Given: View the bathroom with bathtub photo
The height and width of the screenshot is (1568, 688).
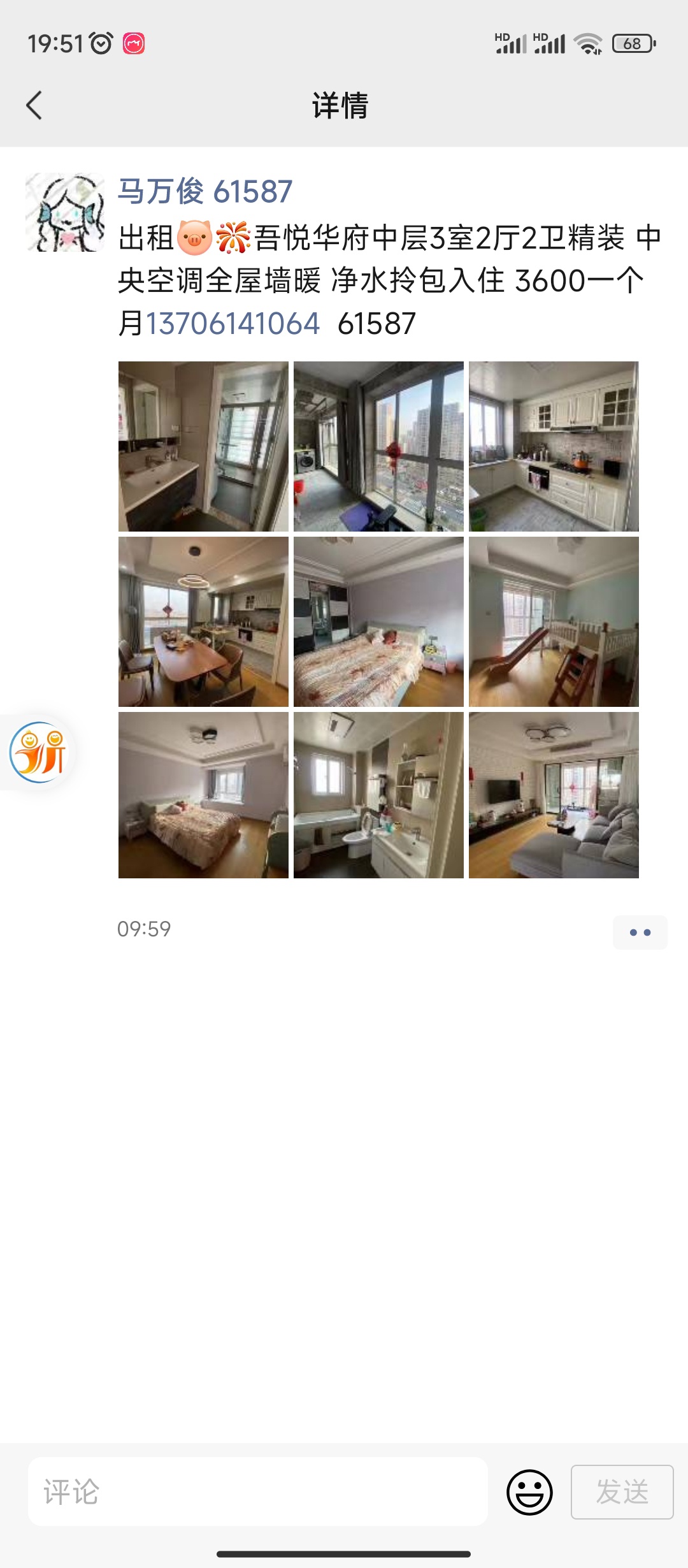Looking at the screenshot, I should point(378,795).
